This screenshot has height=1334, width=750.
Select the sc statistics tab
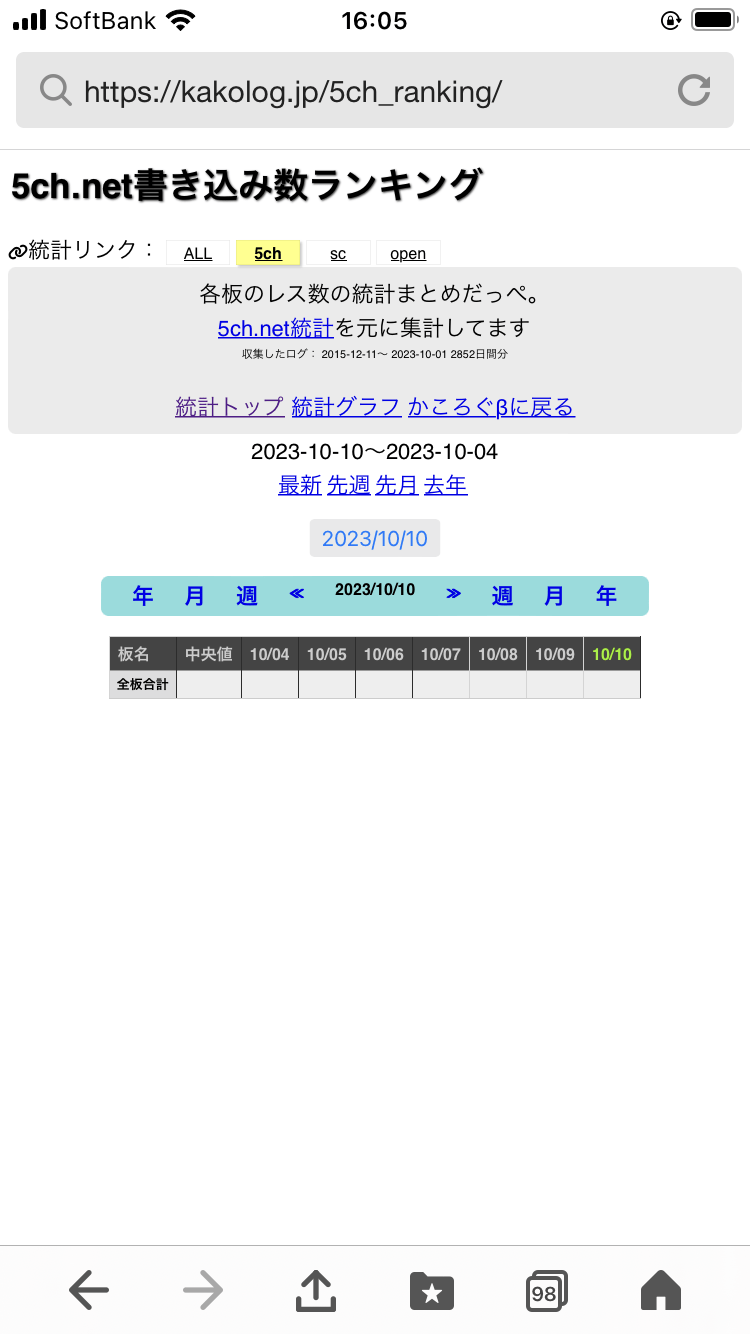(x=338, y=254)
